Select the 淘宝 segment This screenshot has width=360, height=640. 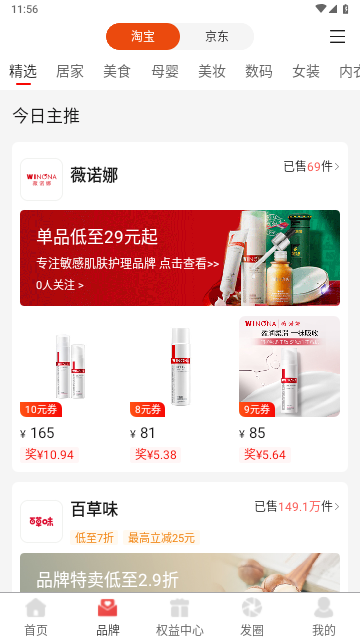(x=143, y=36)
